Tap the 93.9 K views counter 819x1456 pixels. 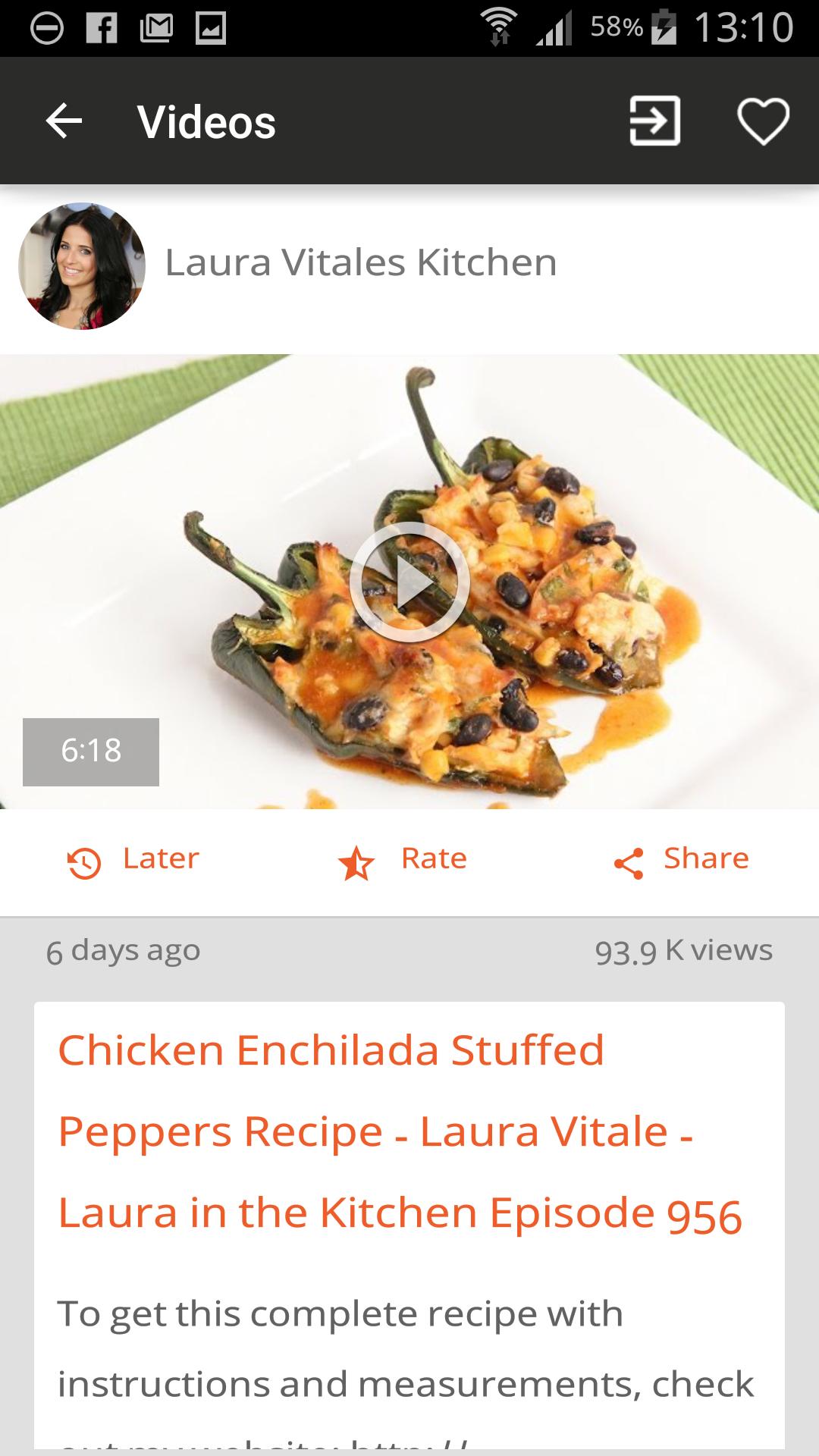(683, 949)
